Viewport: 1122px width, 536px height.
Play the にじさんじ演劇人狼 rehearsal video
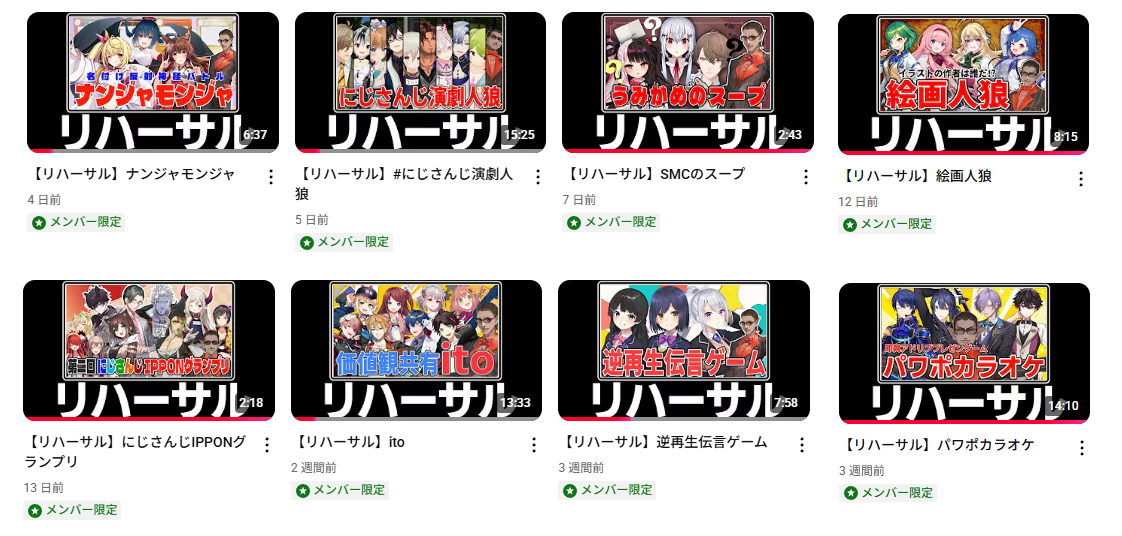[420, 82]
